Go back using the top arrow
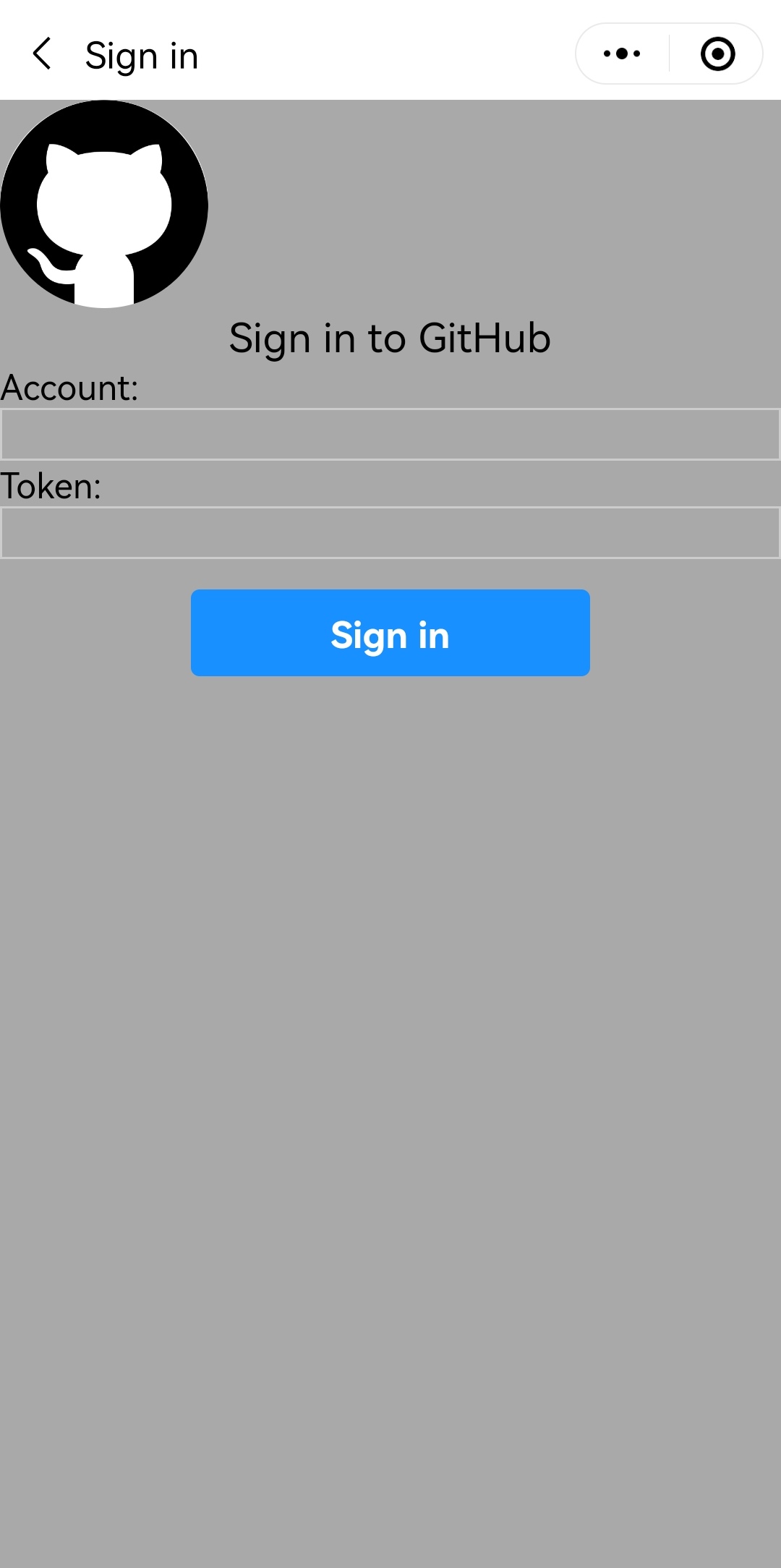This screenshot has width=781, height=1568. (42, 54)
